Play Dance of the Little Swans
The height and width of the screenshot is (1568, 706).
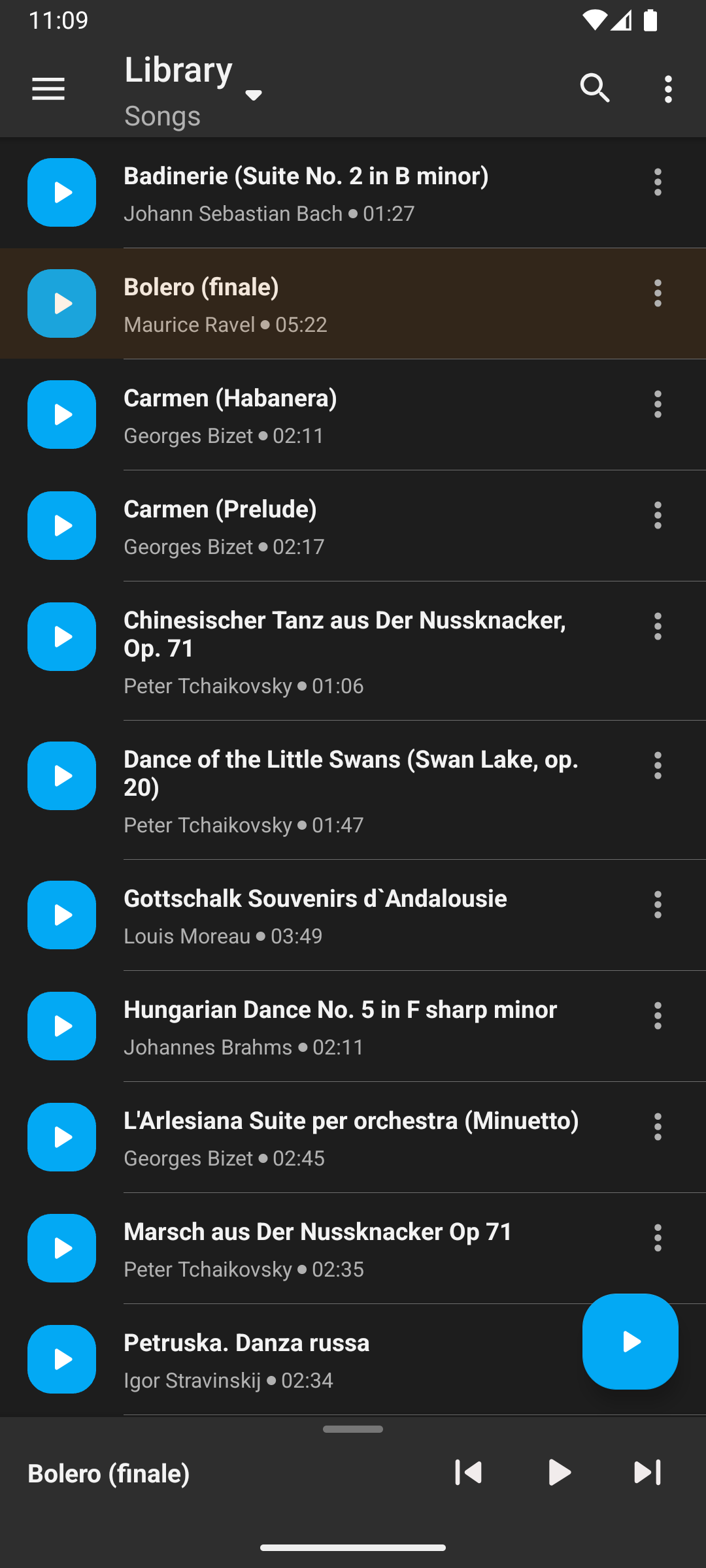(61, 776)
